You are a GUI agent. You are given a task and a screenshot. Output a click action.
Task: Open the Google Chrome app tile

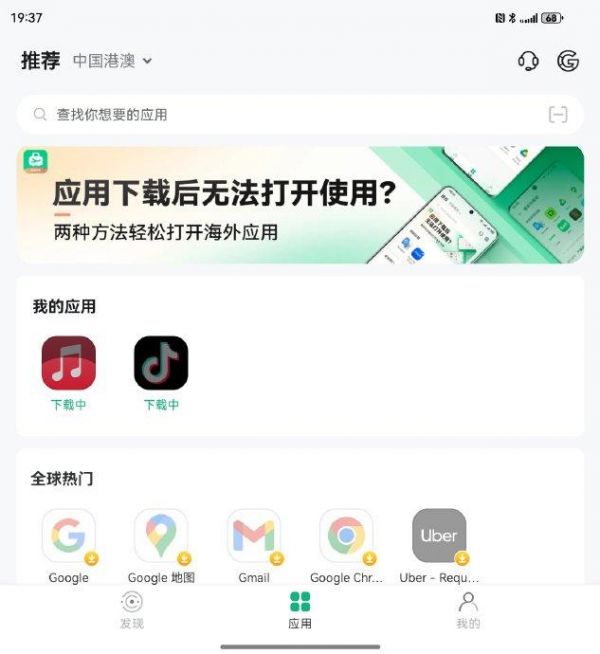346,536
